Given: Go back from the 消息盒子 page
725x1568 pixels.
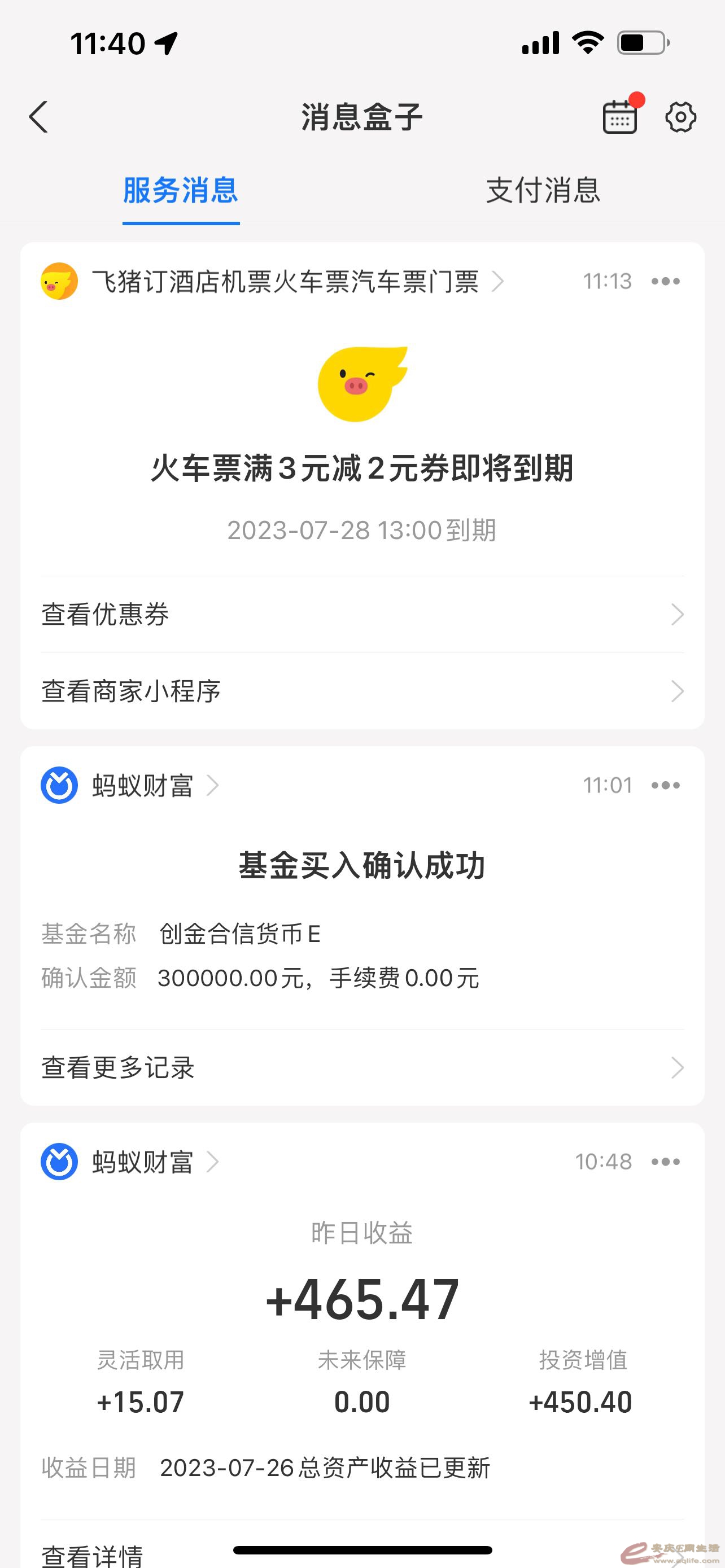Looking at the screenshot, I should click(x=38, y=117).
